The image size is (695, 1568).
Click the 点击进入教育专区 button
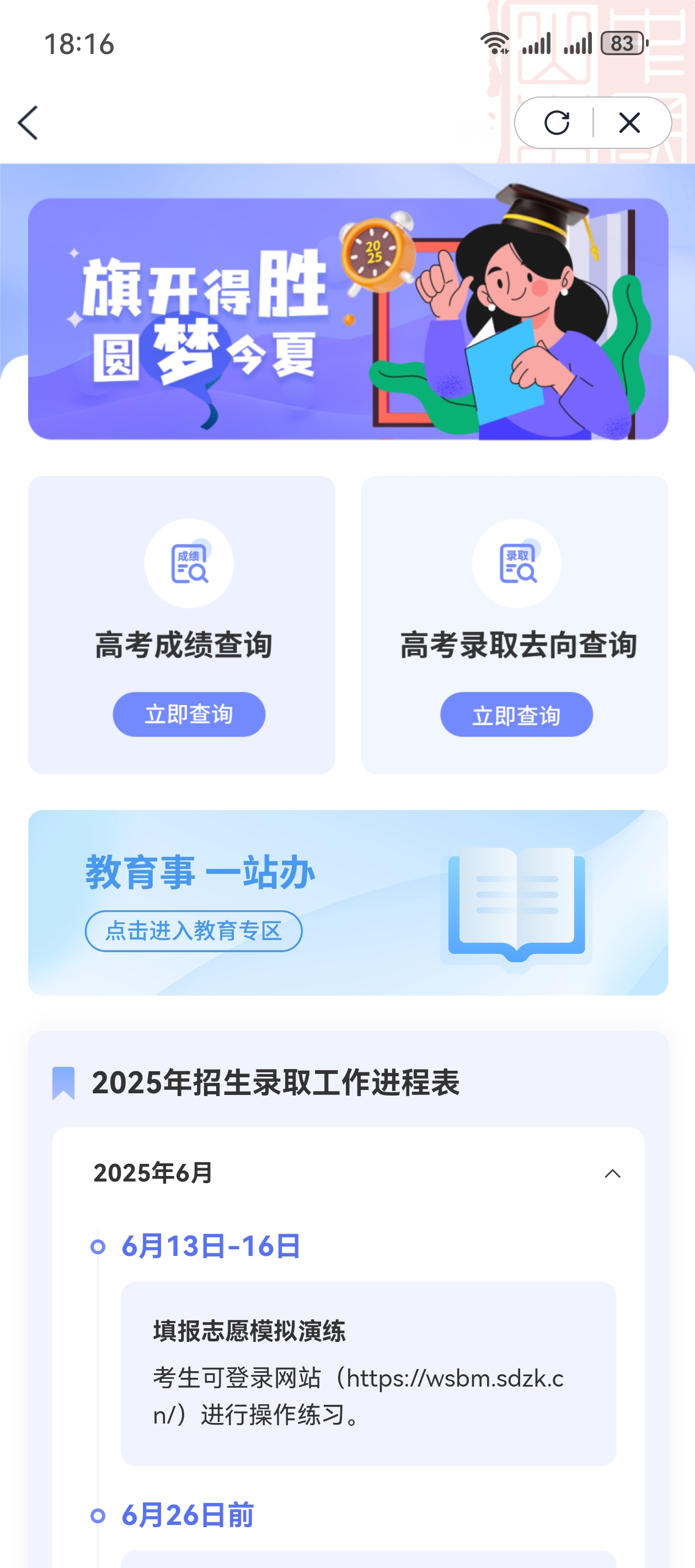tap(193, 931)
